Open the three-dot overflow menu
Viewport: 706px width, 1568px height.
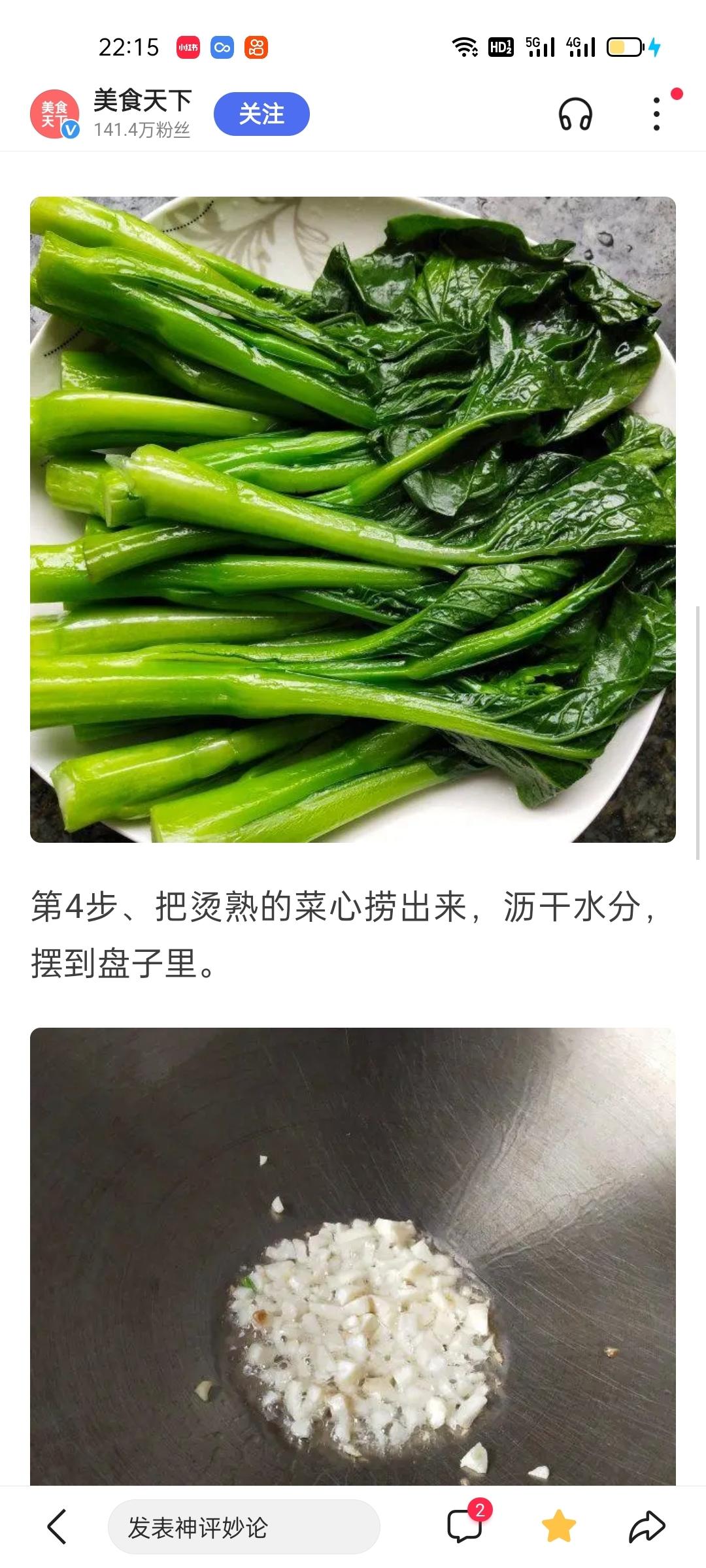[x=656, y=114]
